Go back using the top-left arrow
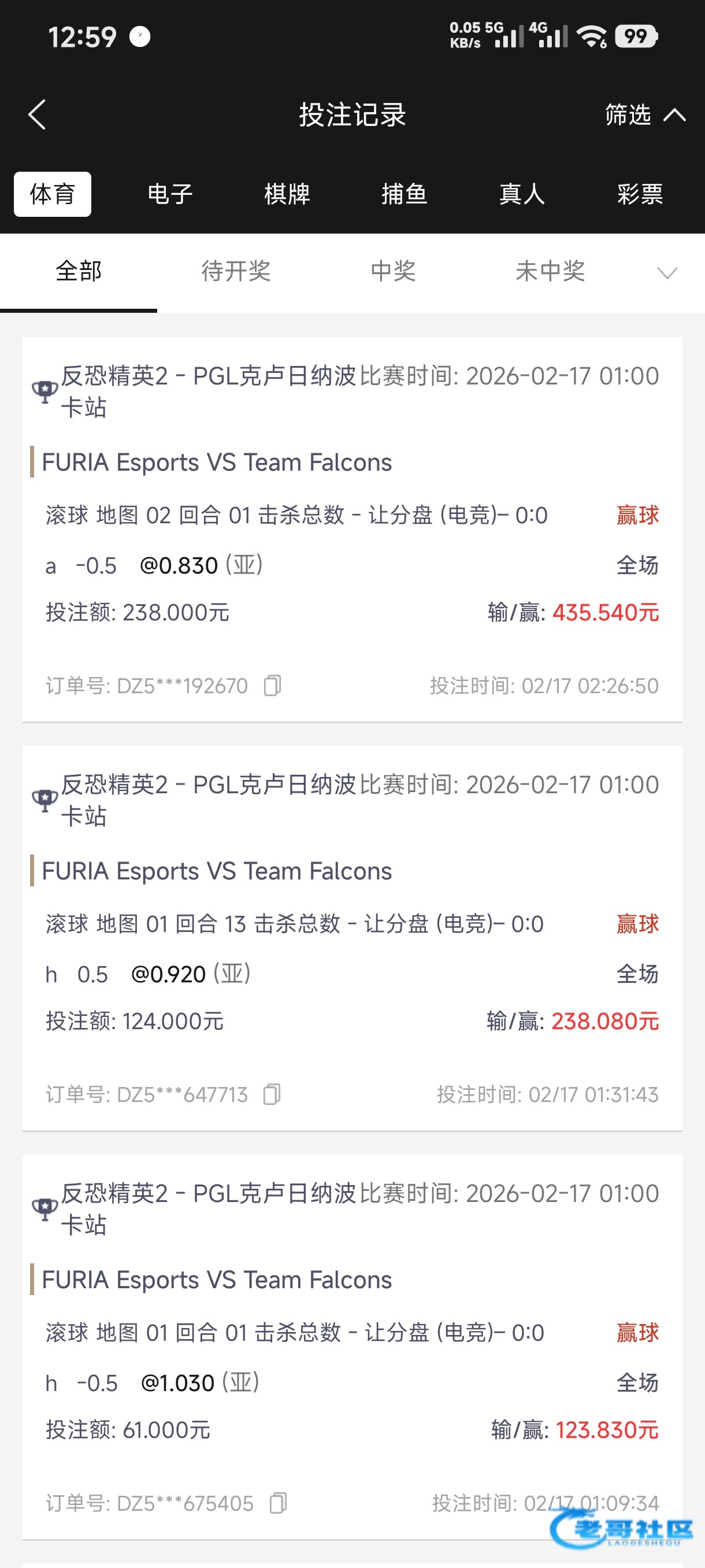 37,114
